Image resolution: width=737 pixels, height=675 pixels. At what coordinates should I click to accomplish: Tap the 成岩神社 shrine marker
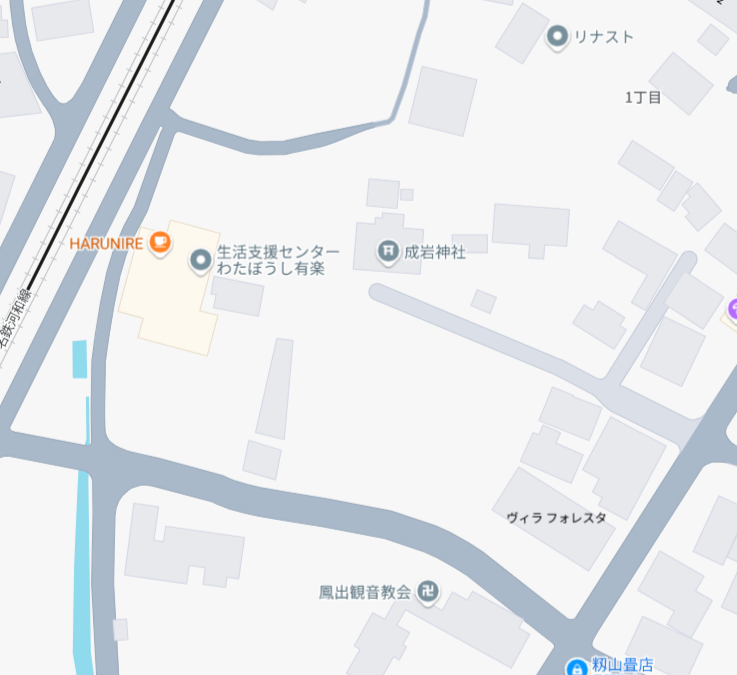pos(388,252)
